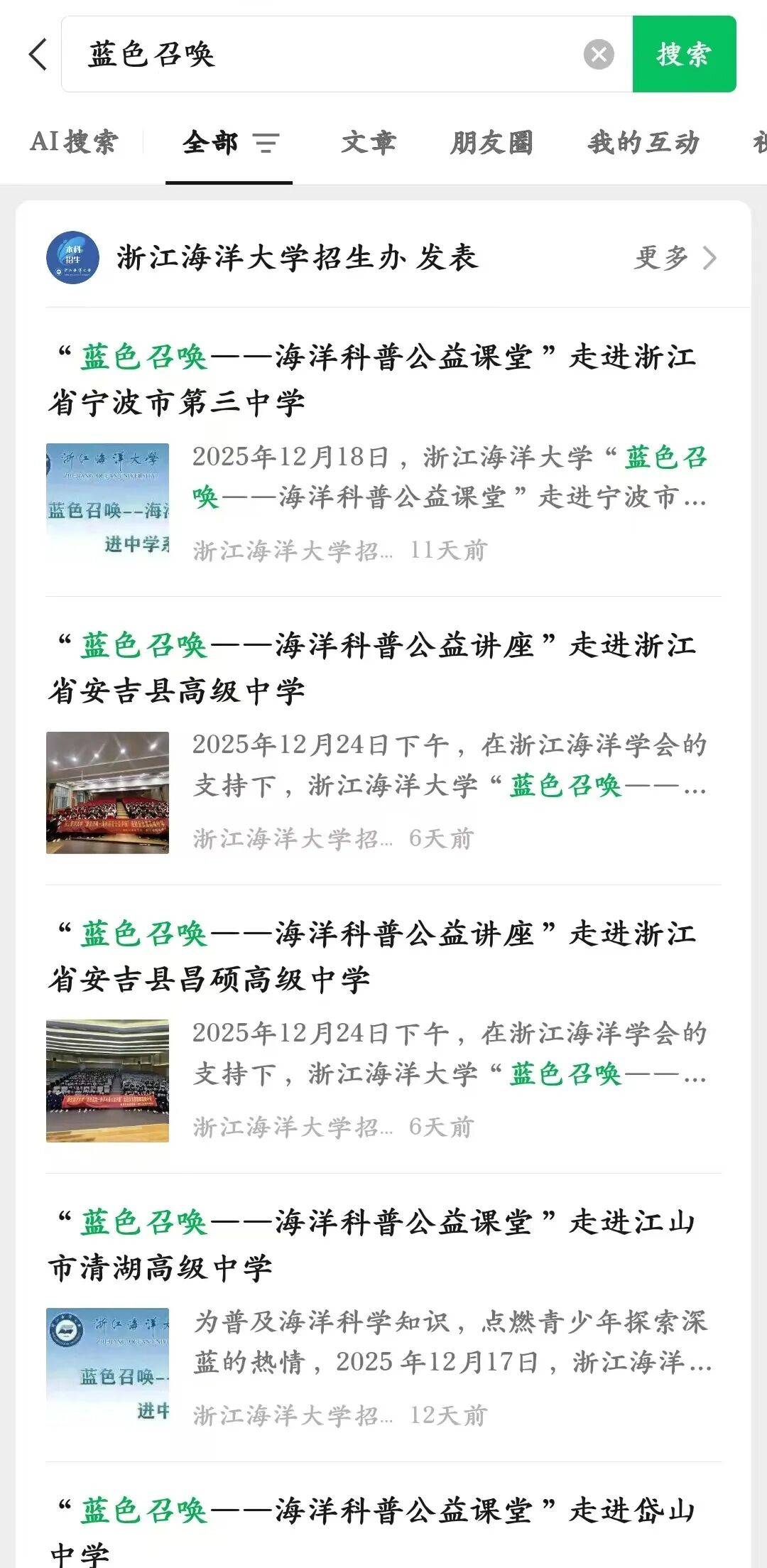Screen dimensions: 767x1568
Task: View 更多 from 浙江海洋大学招生办
Action: [675, 258]
